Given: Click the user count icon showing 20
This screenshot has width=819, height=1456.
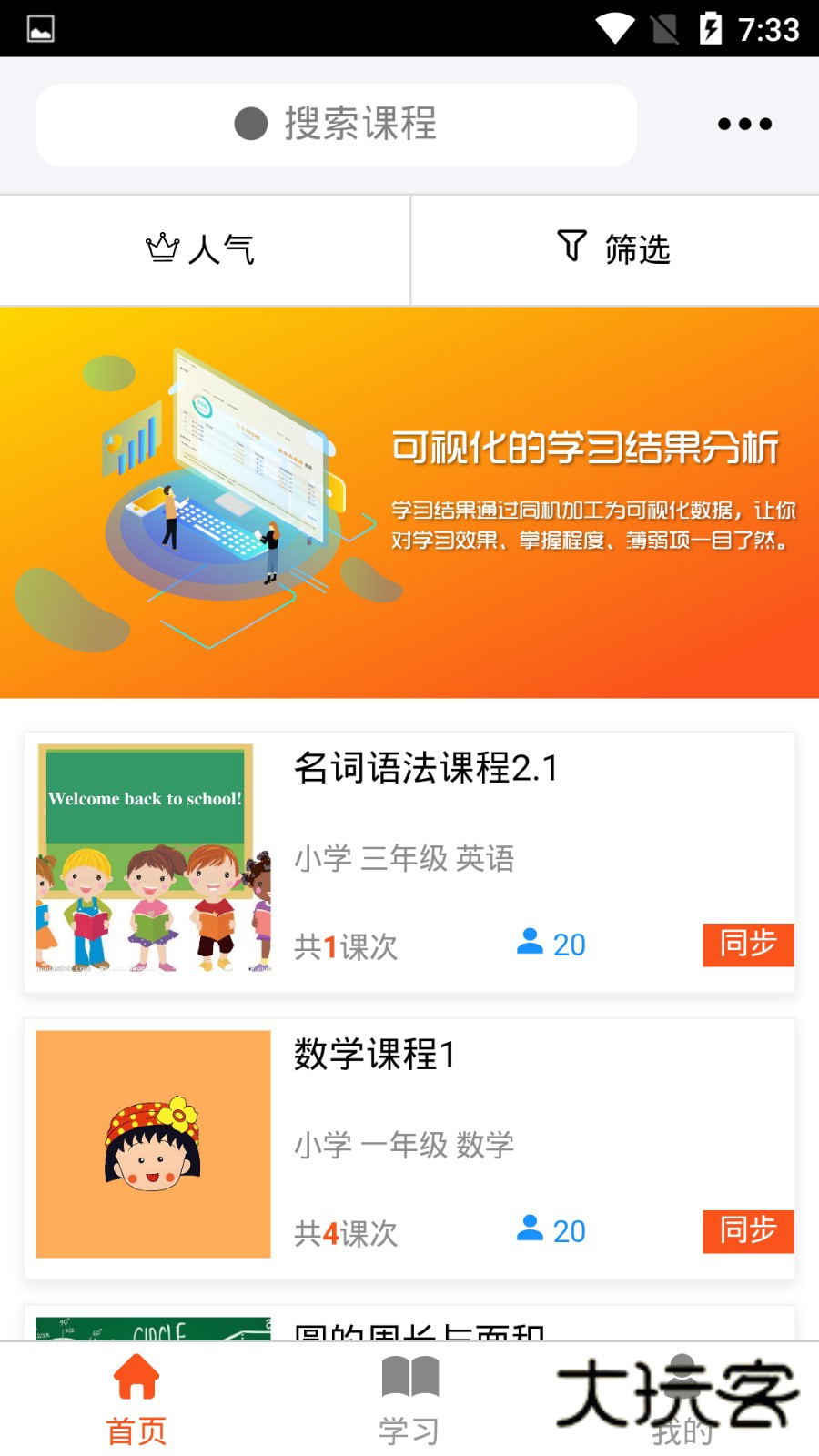Looking at the screenshot, I should [531, 945].
